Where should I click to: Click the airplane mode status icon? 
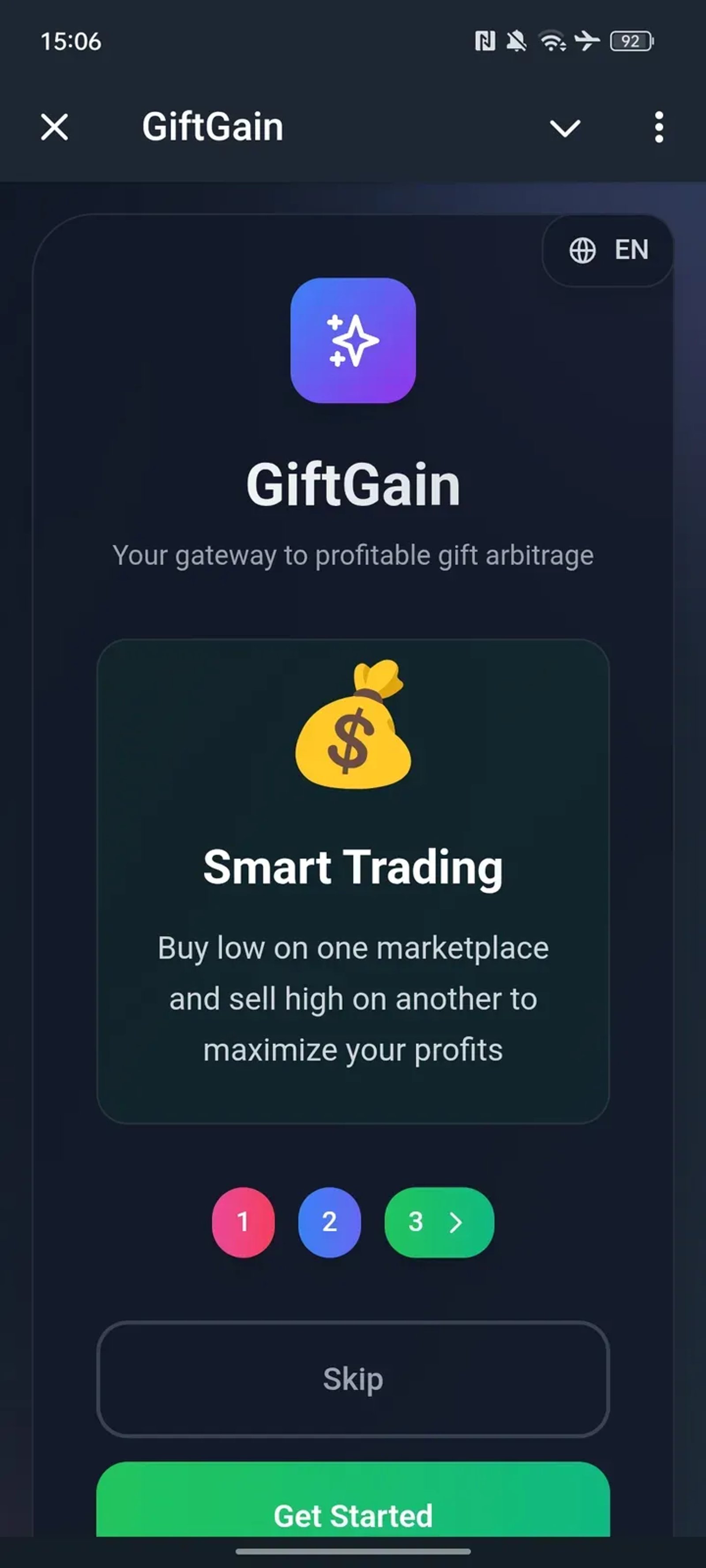point(586,40)
